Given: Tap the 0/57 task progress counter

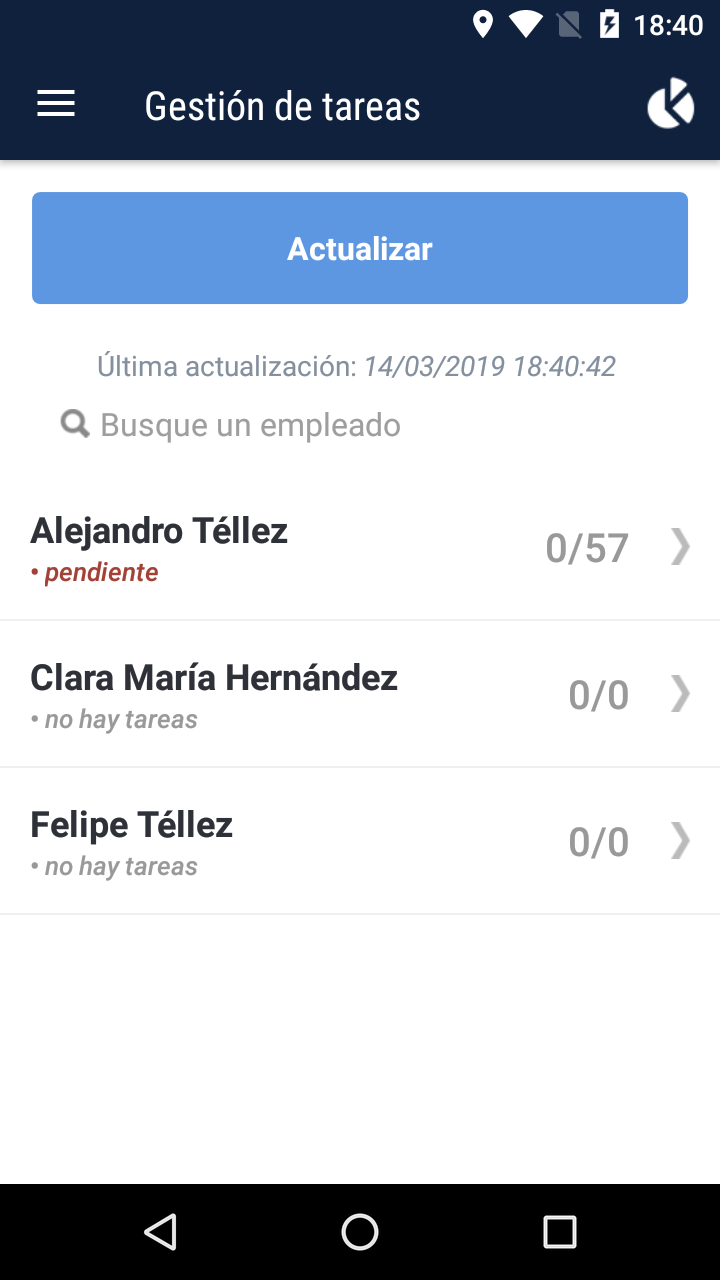Looking at the screenshot, I should [x=587, y=547].
